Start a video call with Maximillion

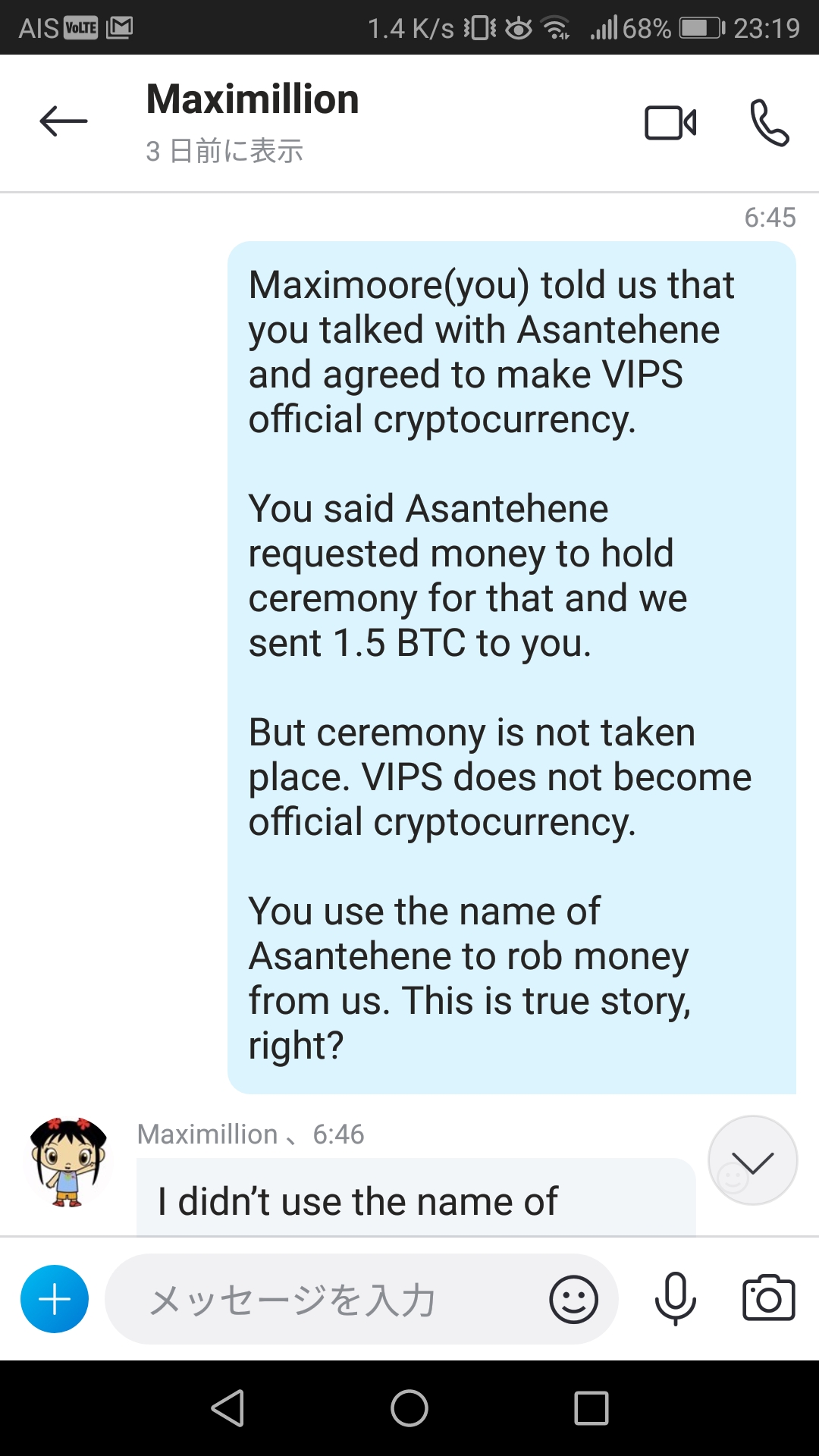[x=670, y=123]
